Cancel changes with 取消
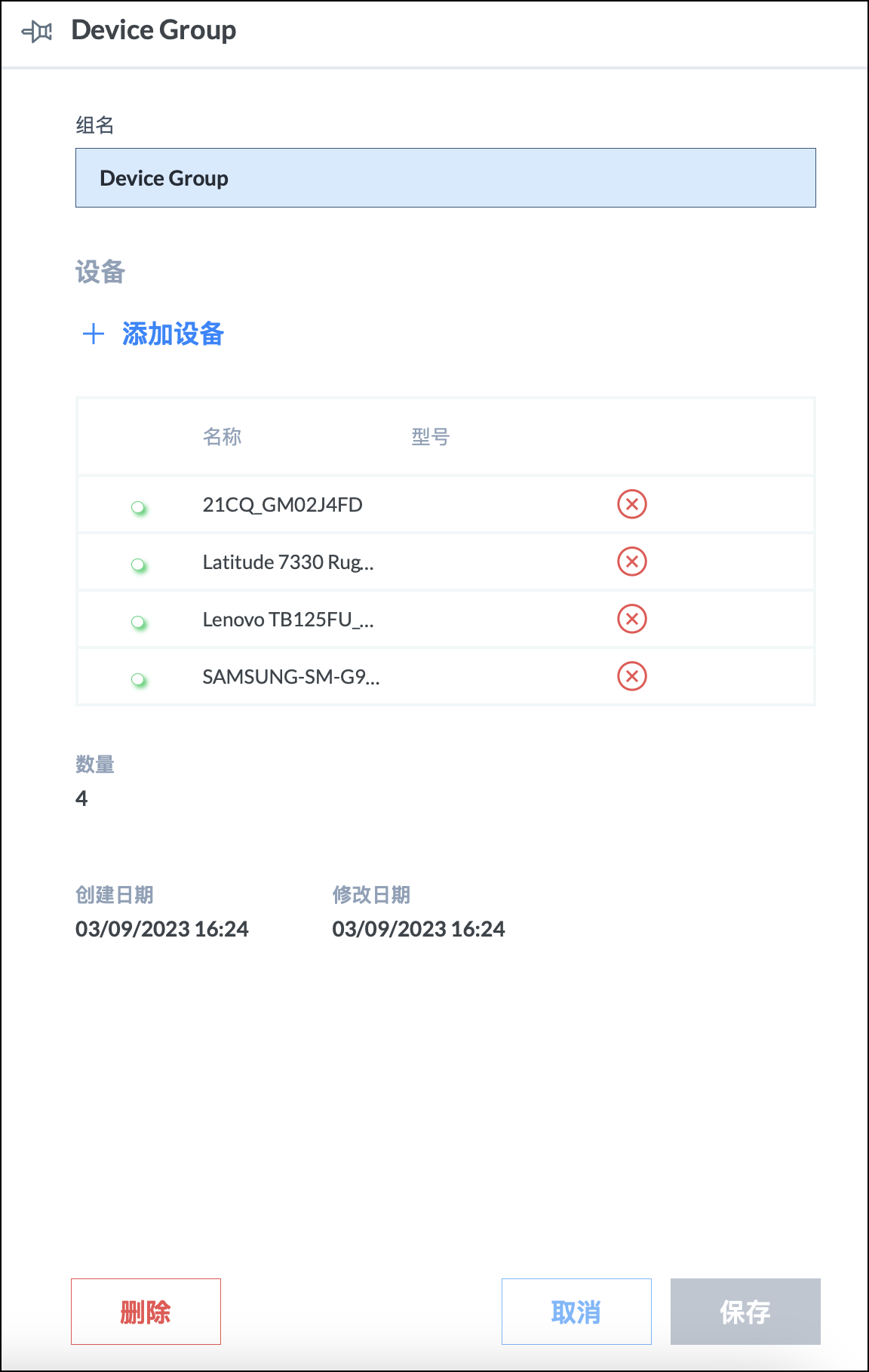The height and width of the screenshot is (1372, 869). click(x=576, y=1312)
